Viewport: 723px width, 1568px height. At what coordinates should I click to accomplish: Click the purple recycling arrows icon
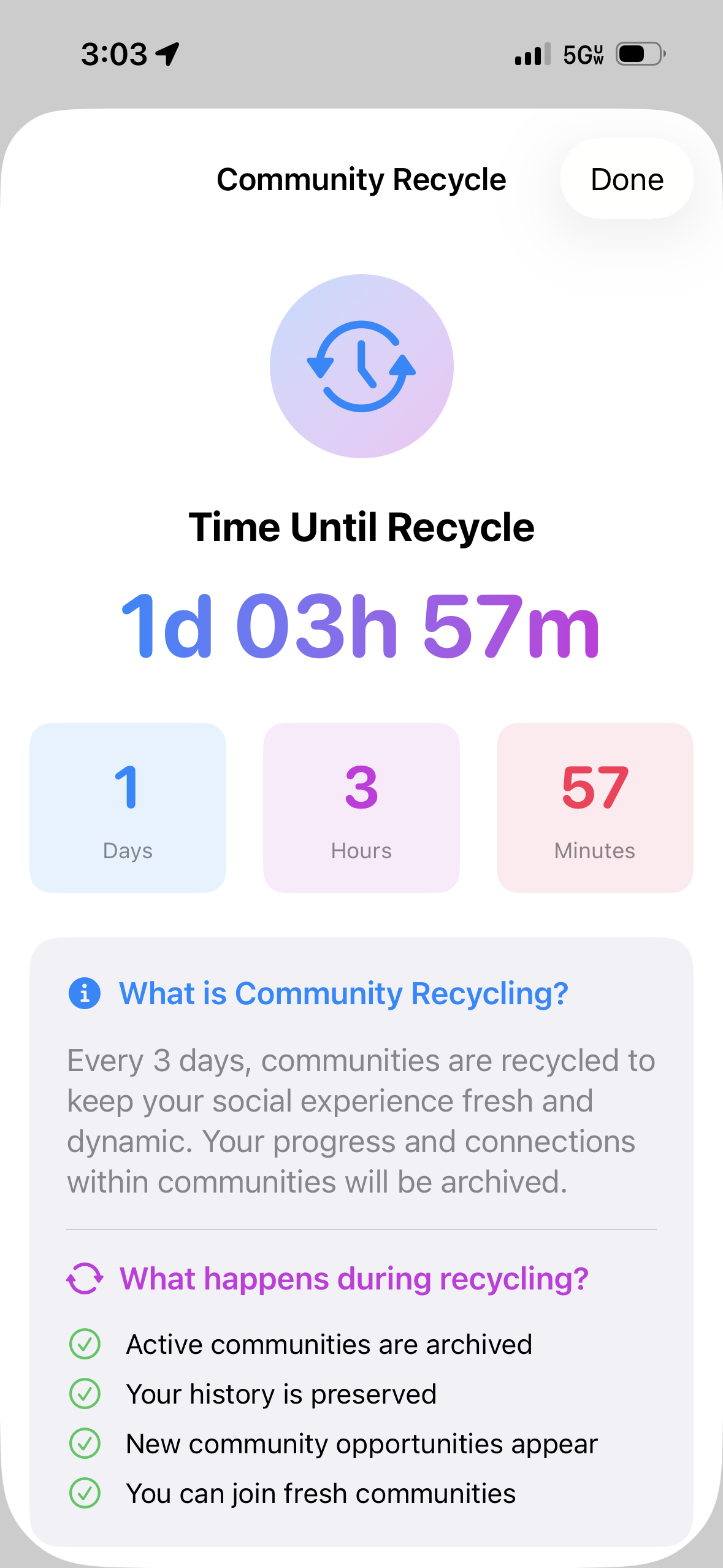(x=84, y=1279)
